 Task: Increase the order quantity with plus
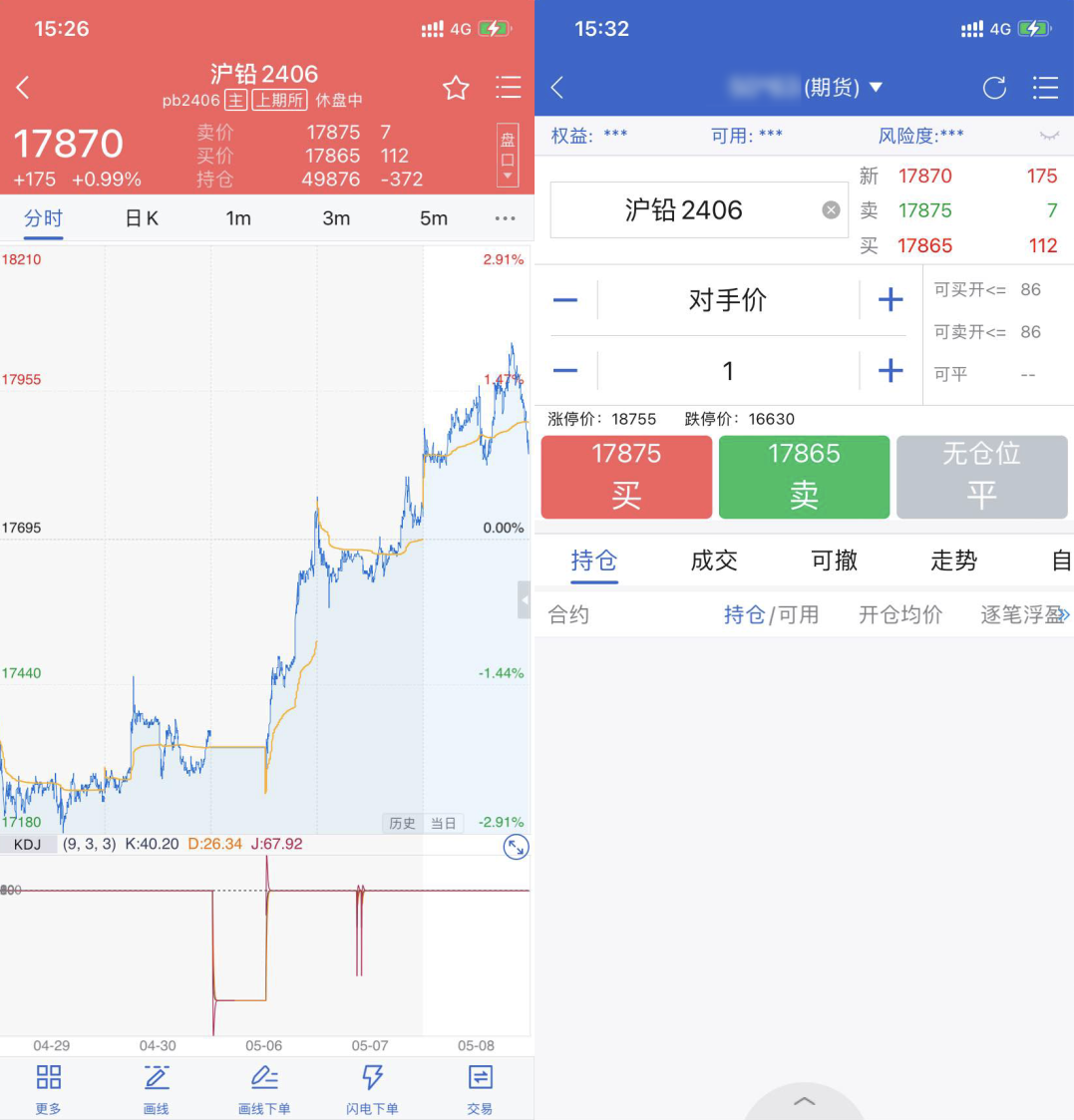890,371
